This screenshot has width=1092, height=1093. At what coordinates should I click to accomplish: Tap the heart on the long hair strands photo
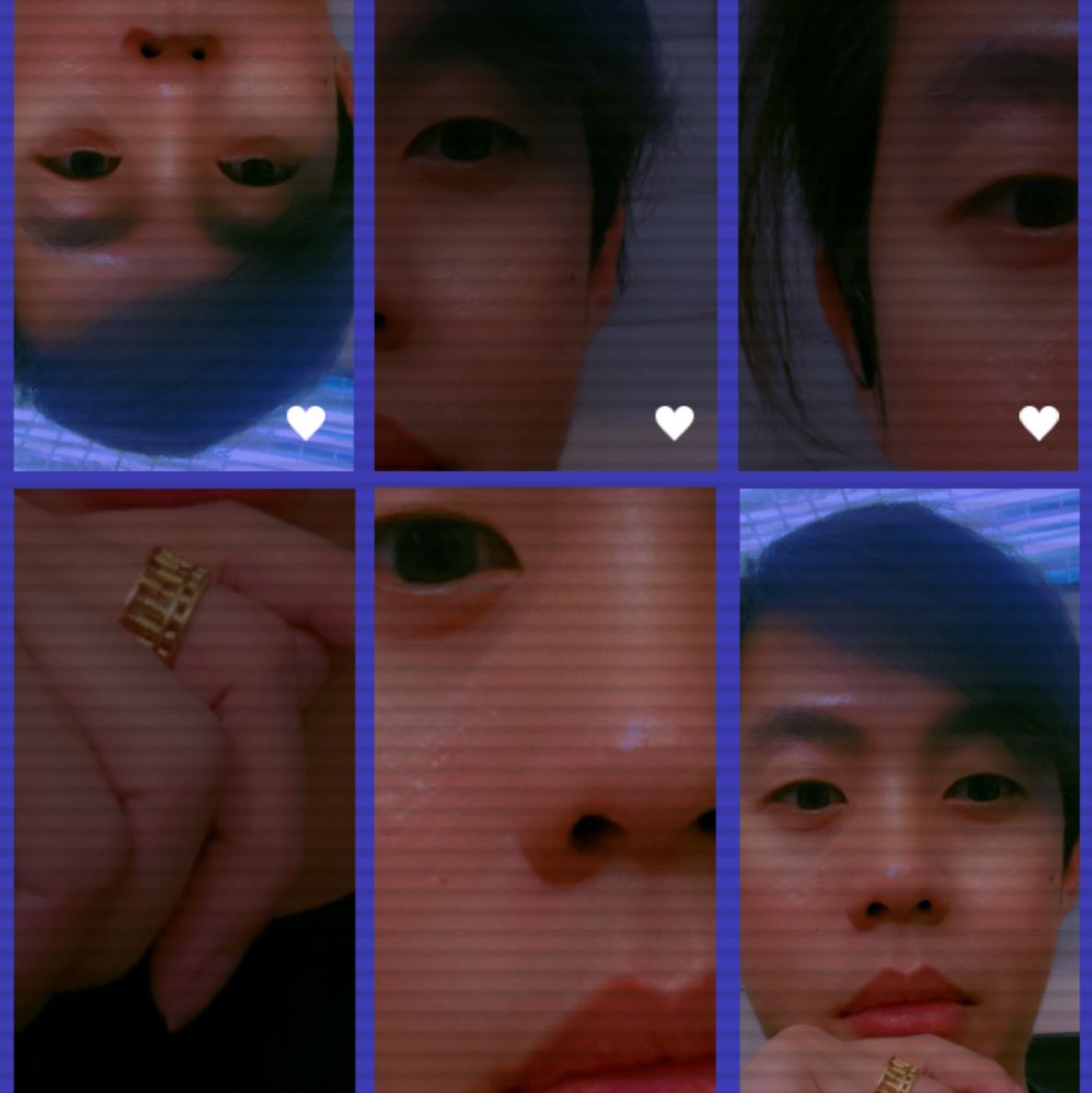click(x=1039, y=423)
